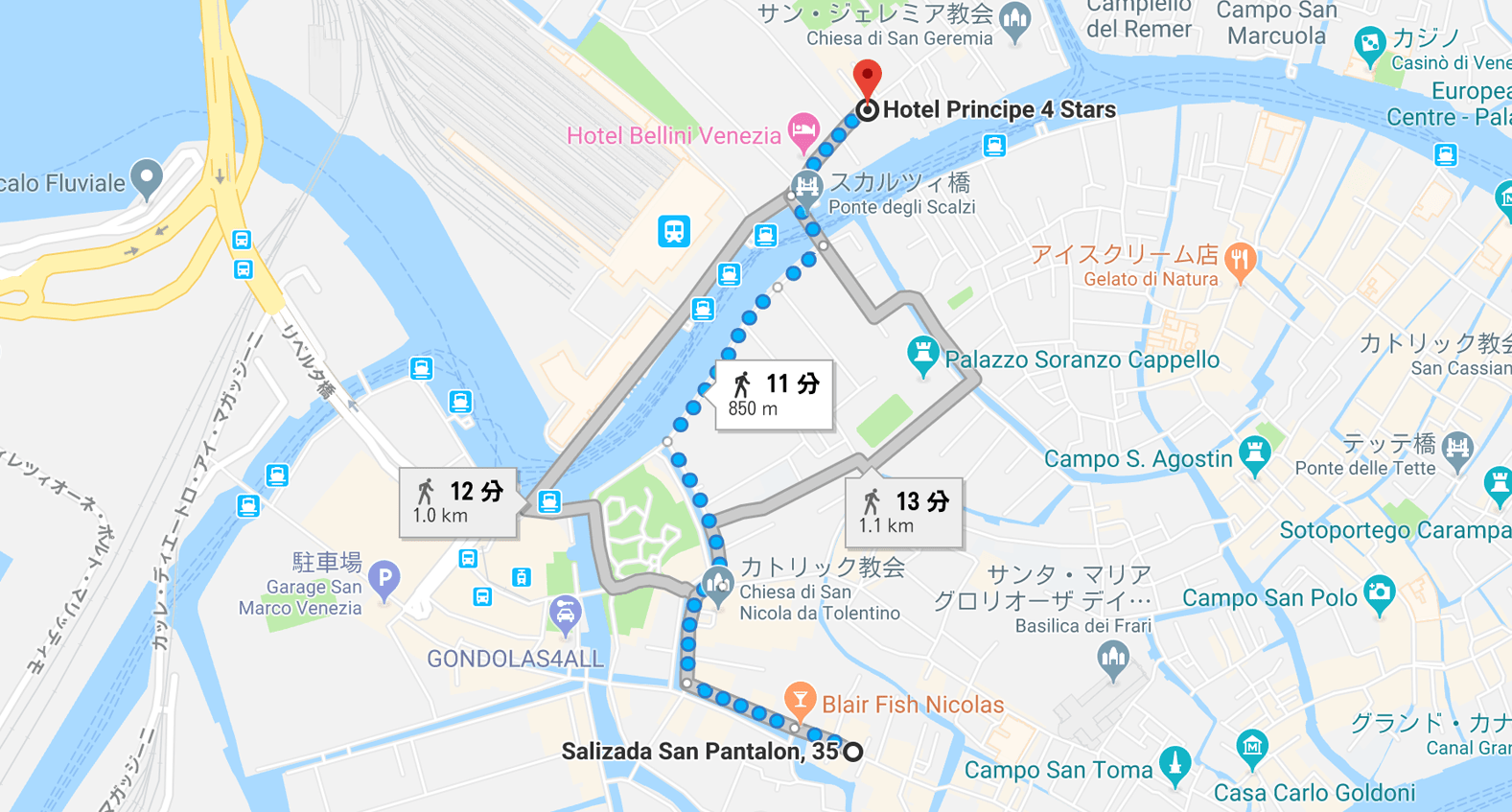The image size is (1512, 812).
Task: Open Chiesa di San Geremia marker
Action: tap(1014, 18)
